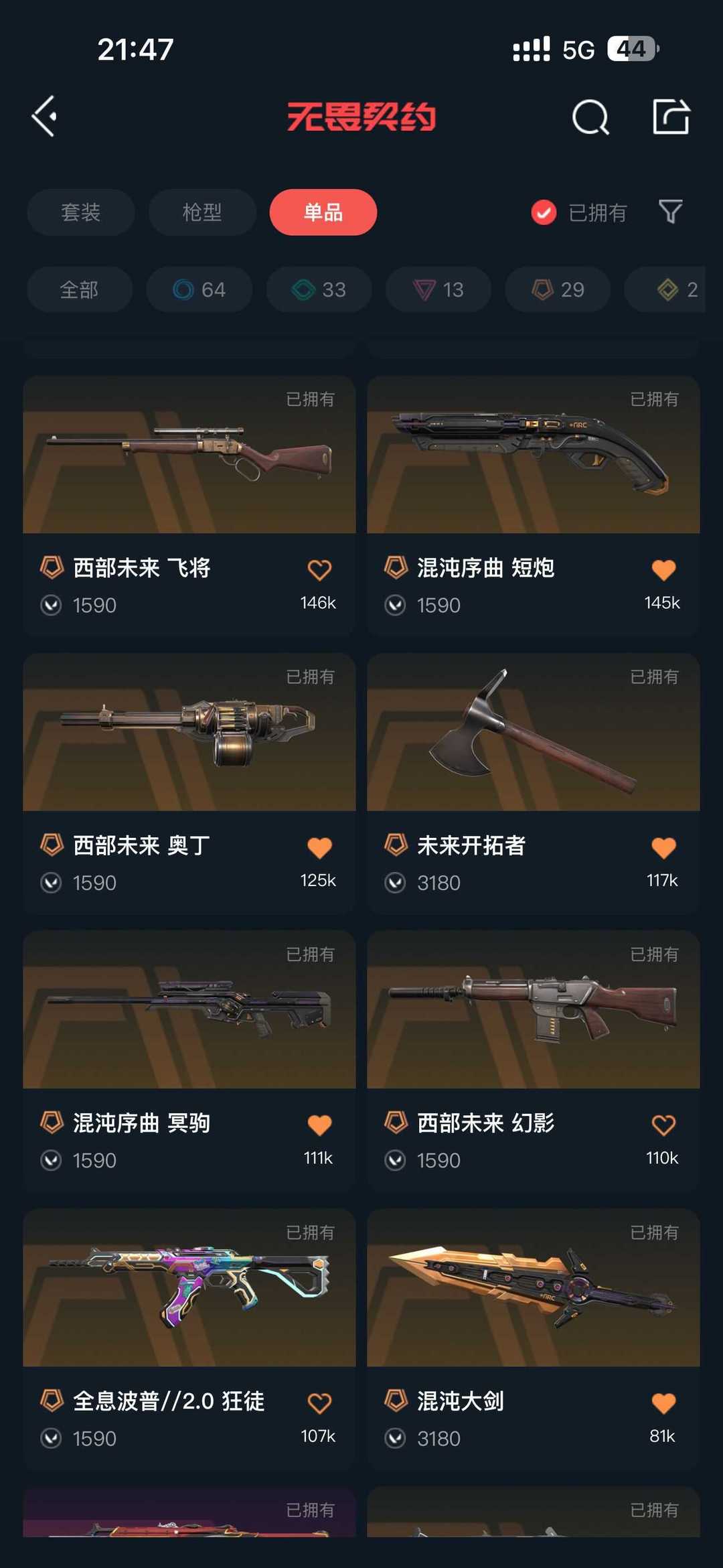The image size is (723, 1568).
Task: Filter by the 13 rarity chip
Action: tap(438, 289)
